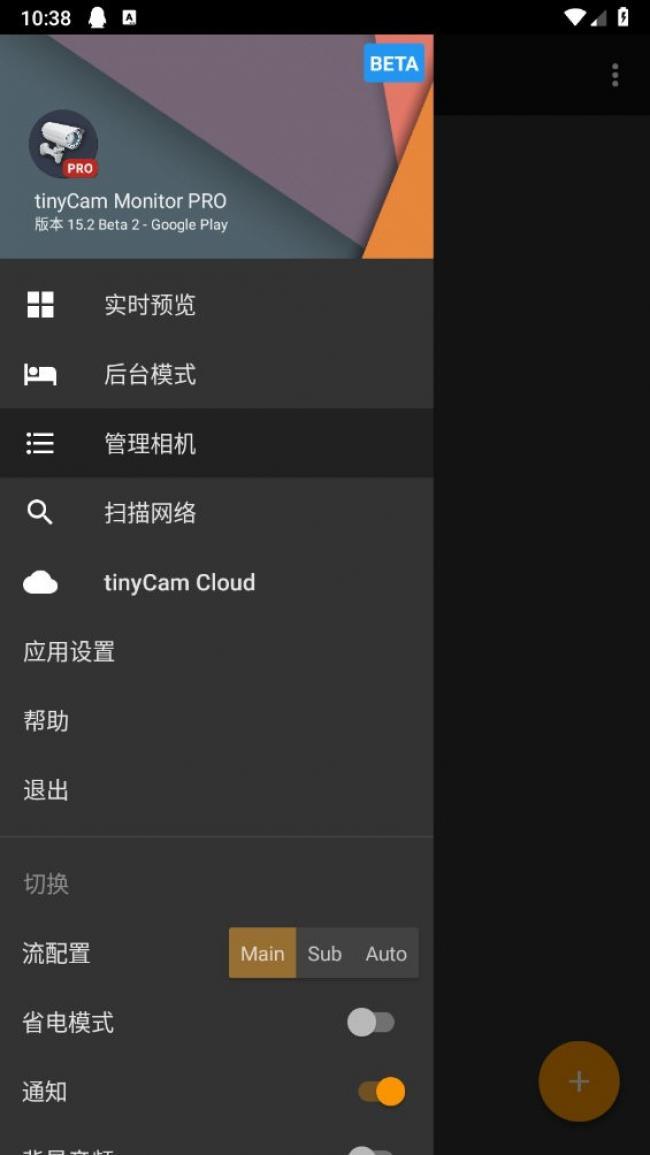Select Main stream profile
The height and width of the screenshot is (1155, 650).
pyautogui.click(x=262, y=953)
